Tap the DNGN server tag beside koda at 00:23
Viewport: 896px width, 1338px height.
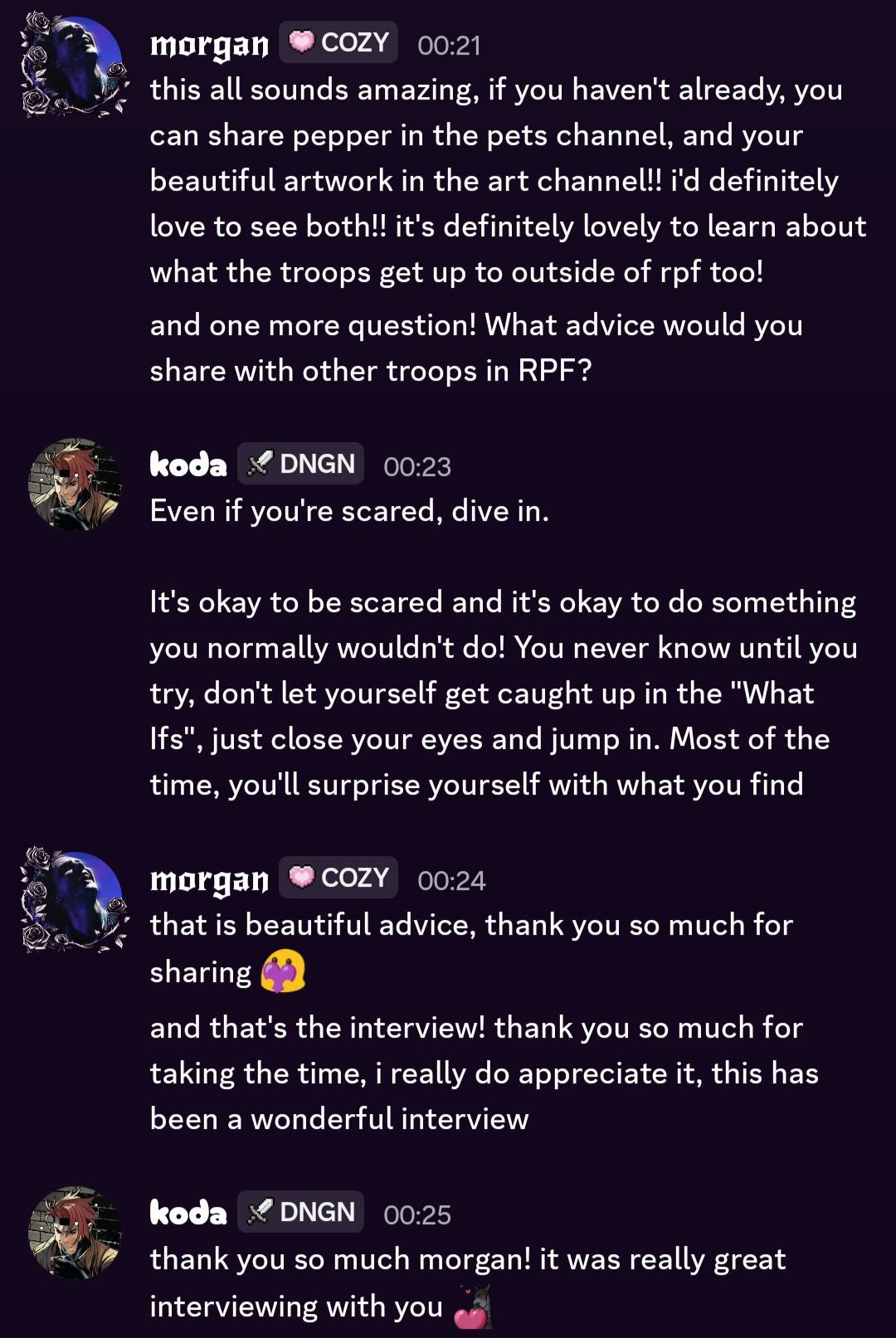tap(300, 464)
